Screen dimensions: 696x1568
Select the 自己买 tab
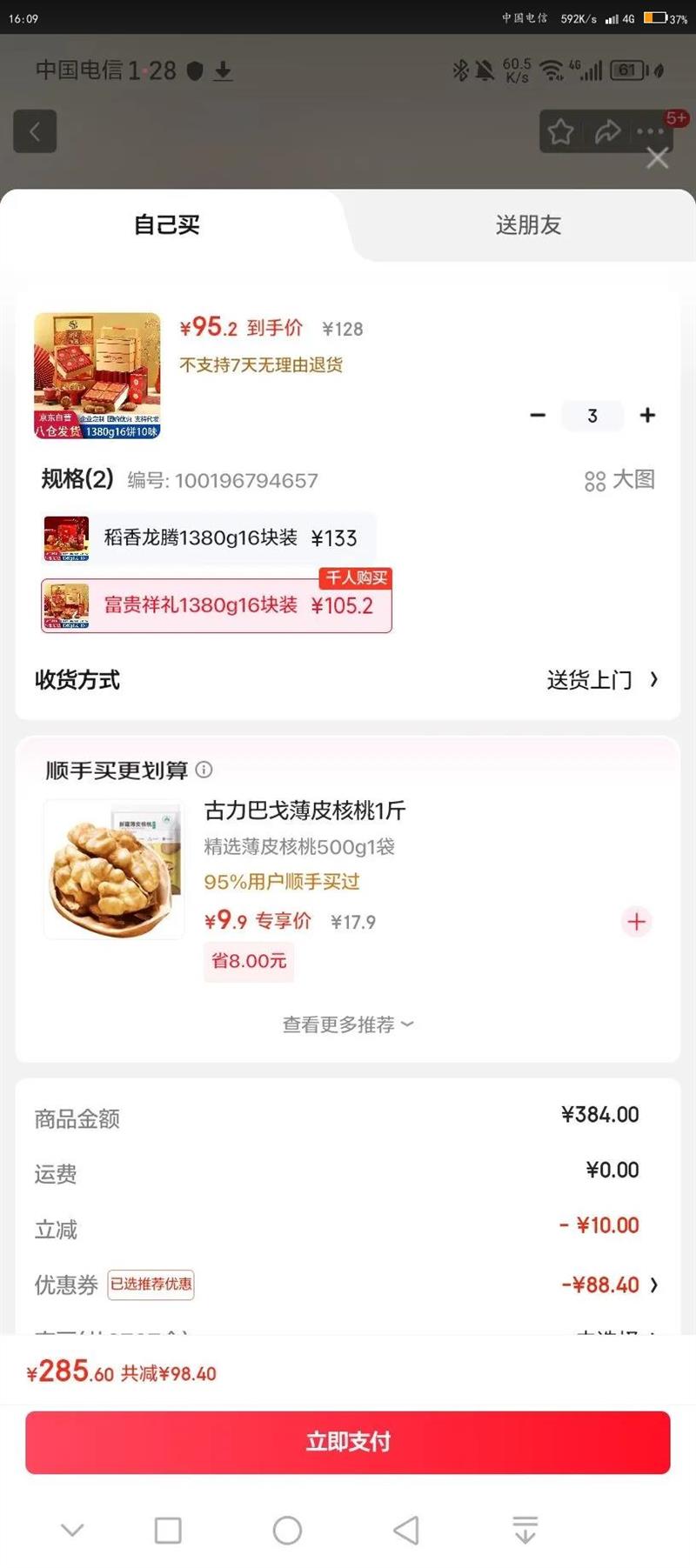tap(167, 225)
